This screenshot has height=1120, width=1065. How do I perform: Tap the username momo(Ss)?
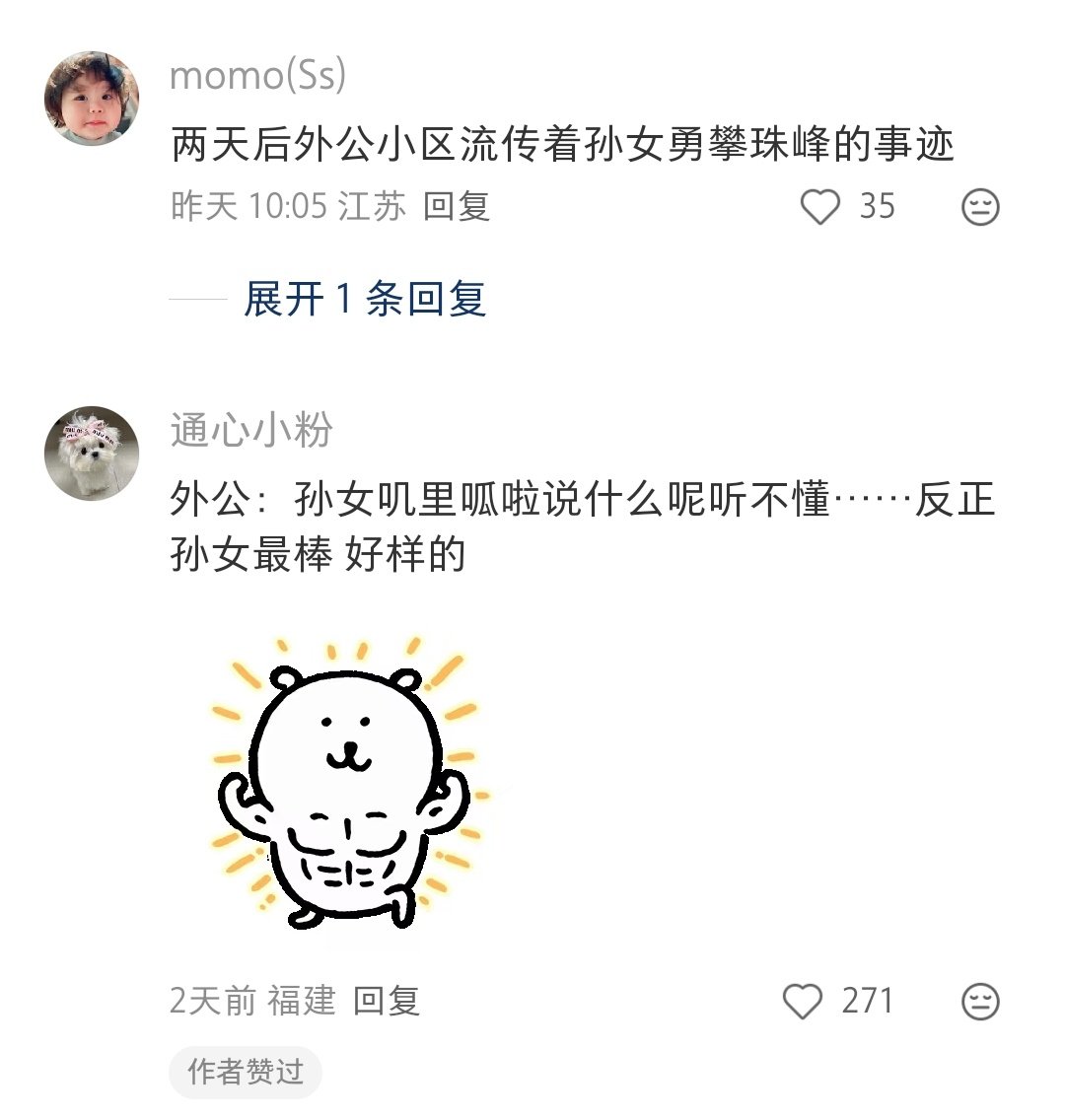tap(257, 74)
